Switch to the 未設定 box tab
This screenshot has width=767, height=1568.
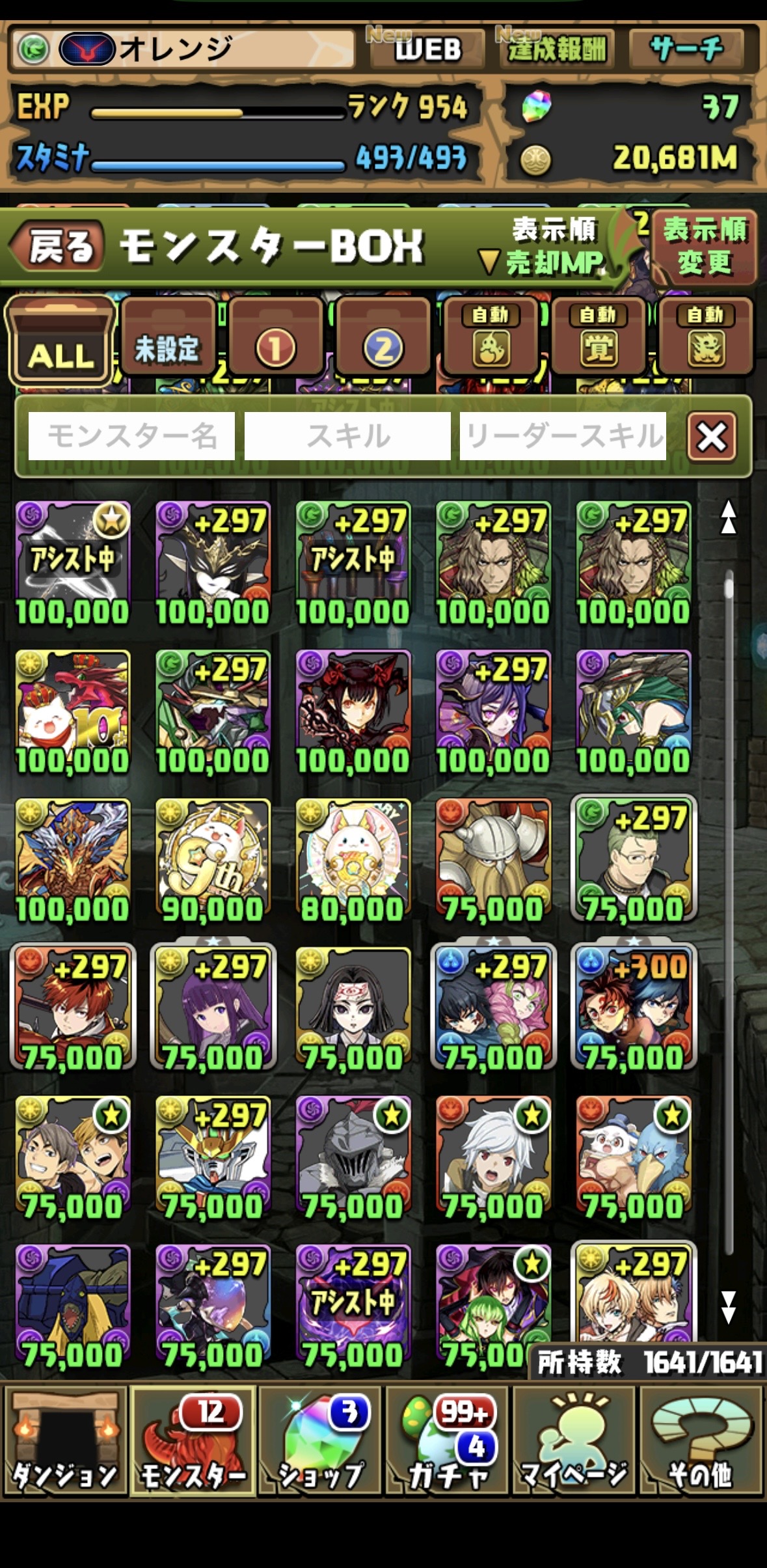[167, 338]
